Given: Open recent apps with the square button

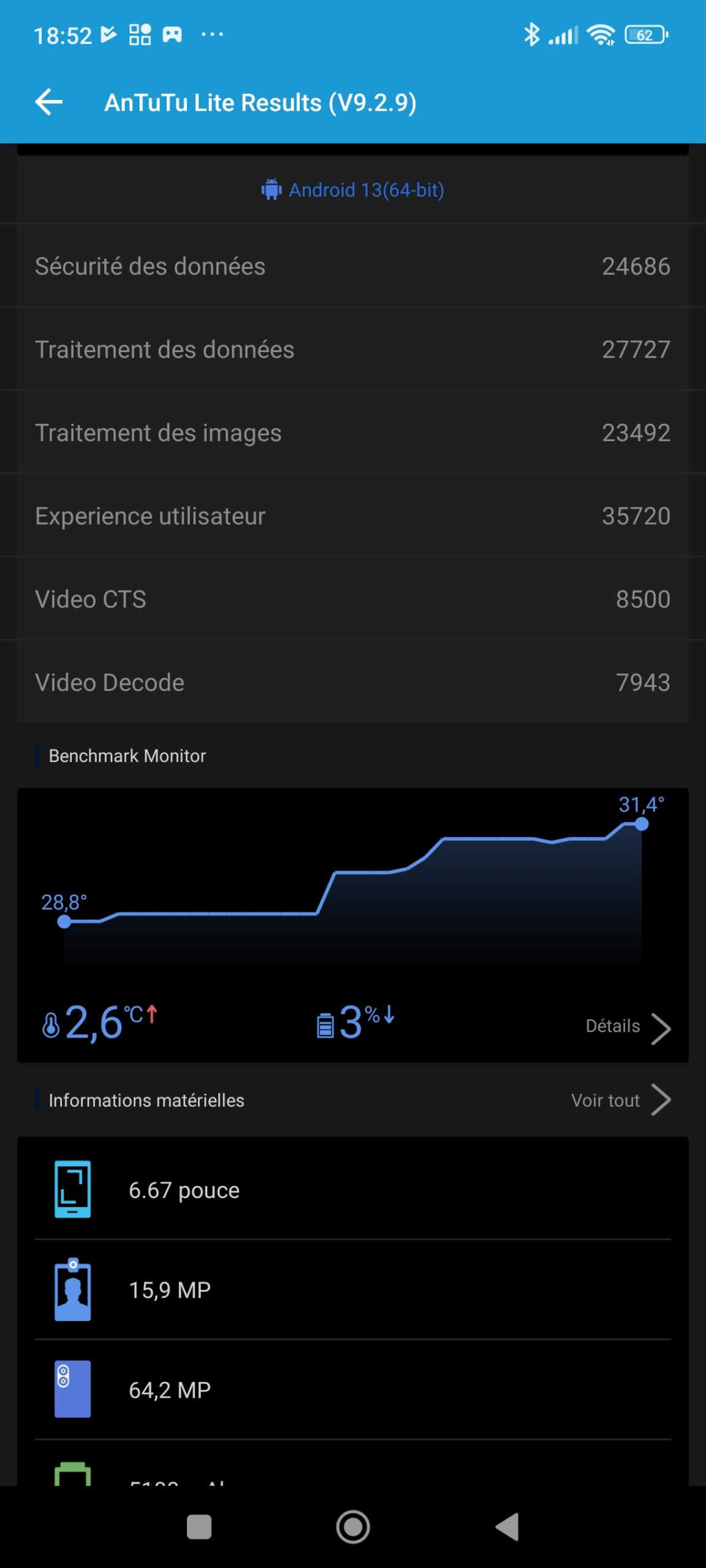Looking at the screenshot, I should pyautogui.click(x=199, y=1527).
